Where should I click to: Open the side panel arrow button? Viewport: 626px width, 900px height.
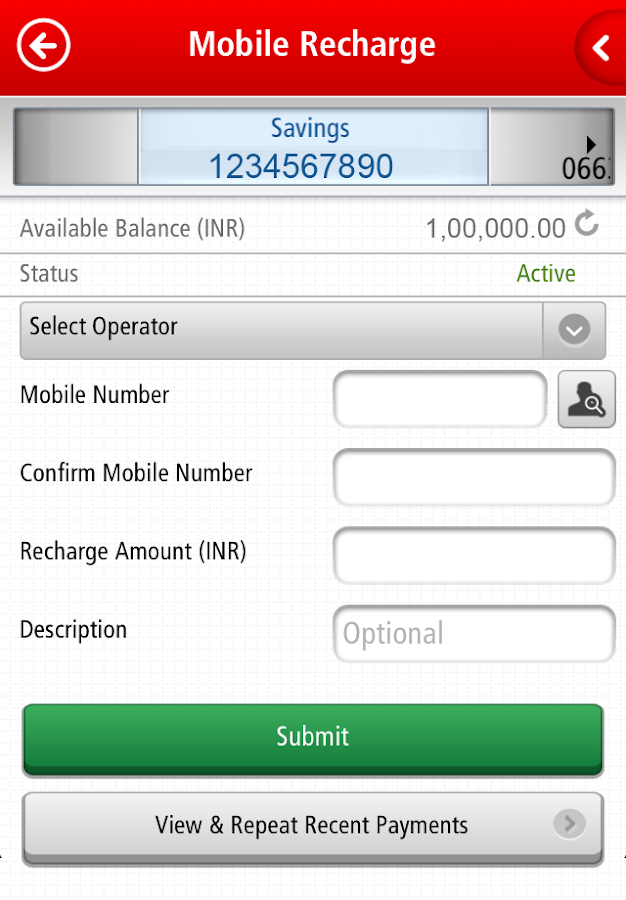(601, 47)
